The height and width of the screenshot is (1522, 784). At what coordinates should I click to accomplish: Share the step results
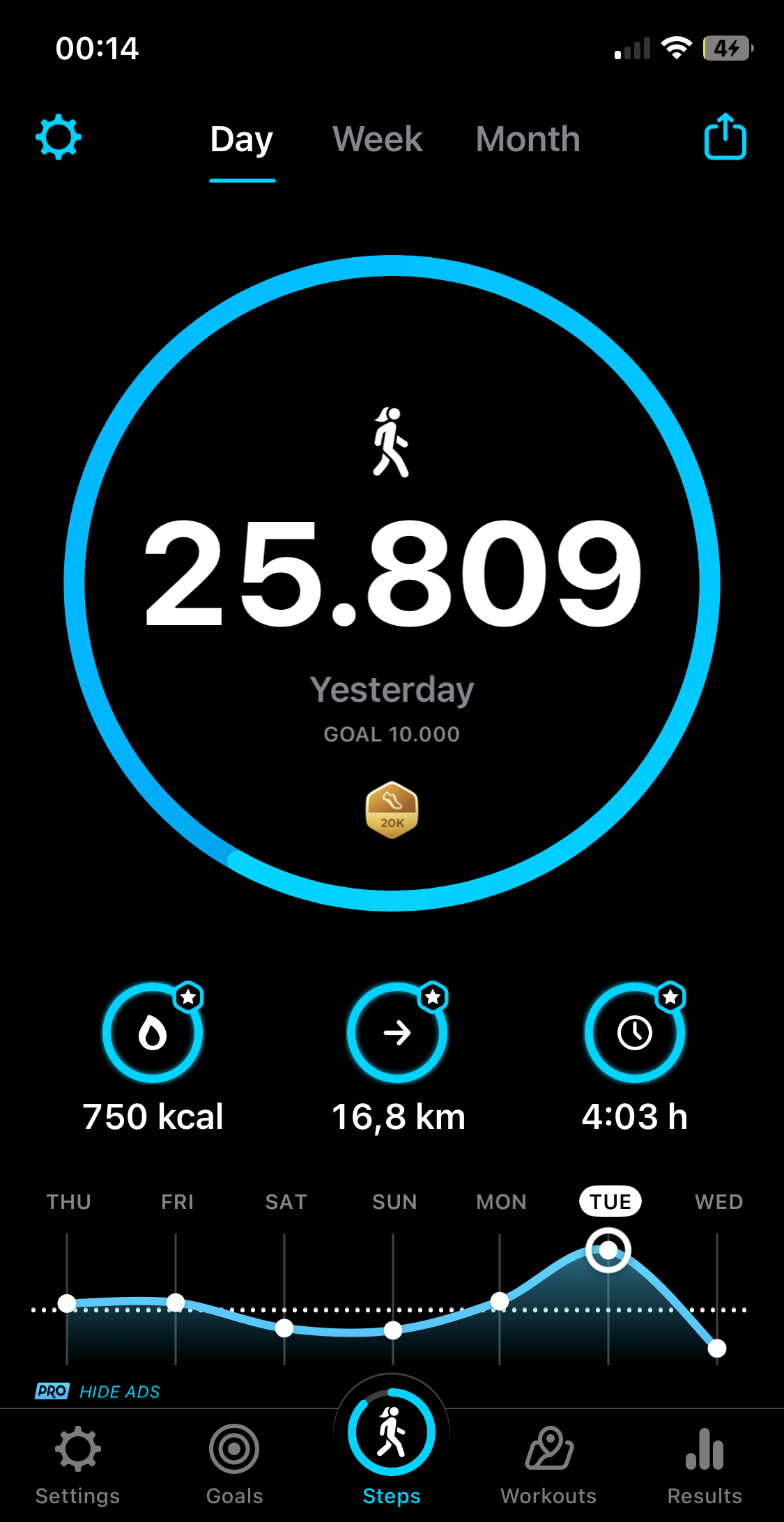tap(725, 137)
